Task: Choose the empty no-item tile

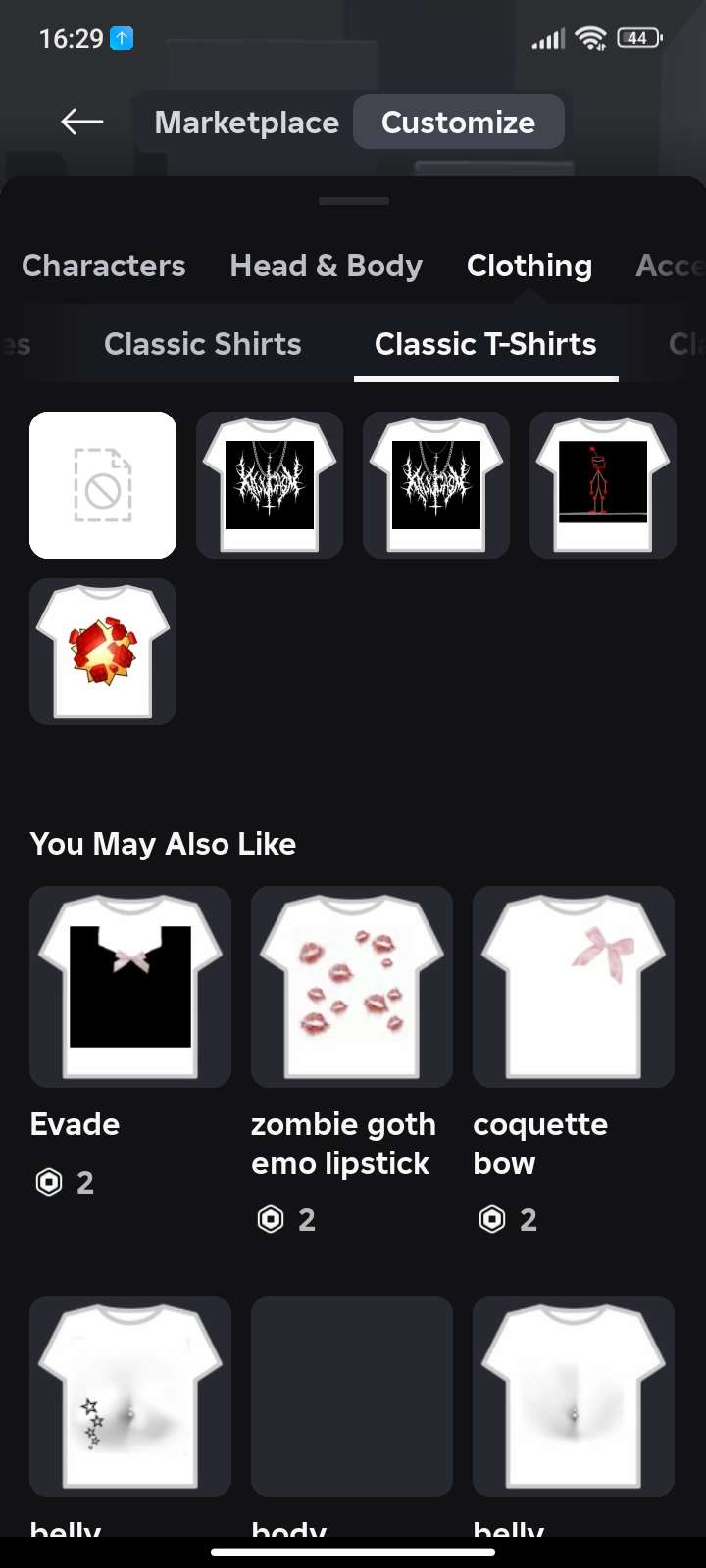Action: (103, 485)
